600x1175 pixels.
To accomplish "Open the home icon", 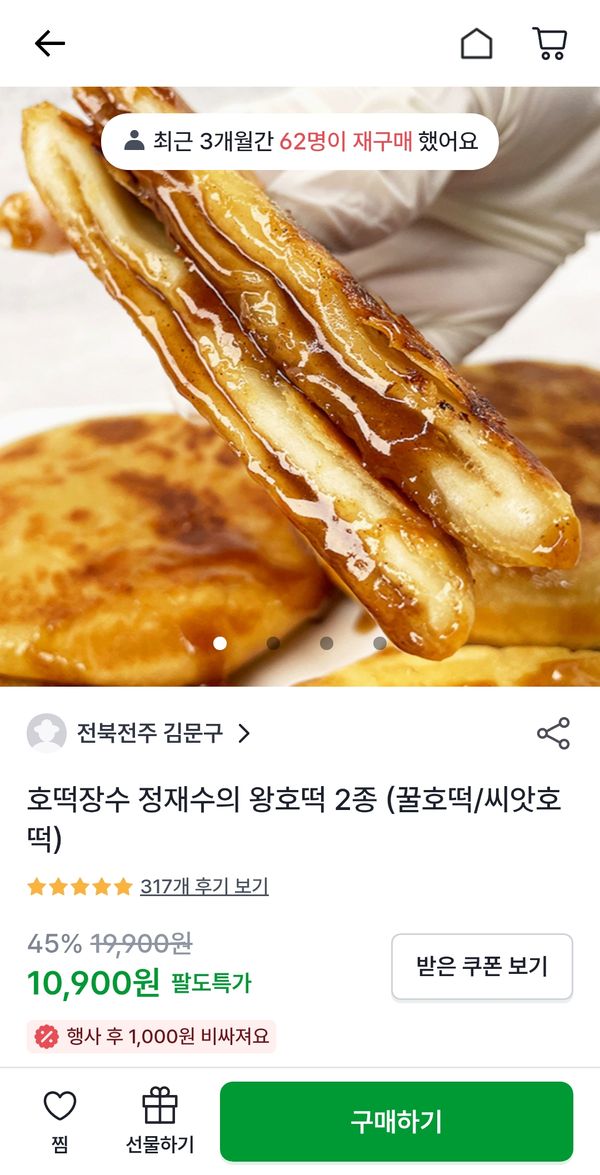I will 476,43.
